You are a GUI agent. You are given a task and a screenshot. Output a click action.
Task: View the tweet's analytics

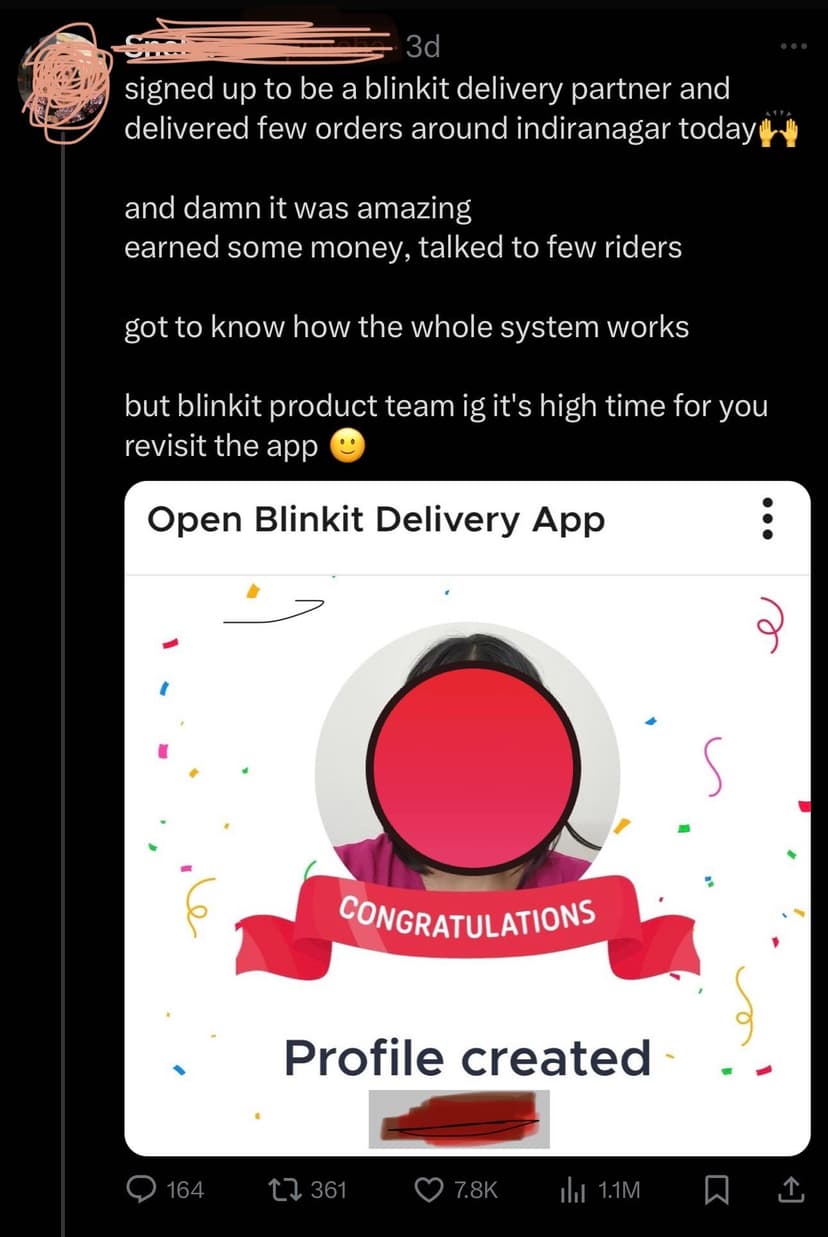(571, 1189)
